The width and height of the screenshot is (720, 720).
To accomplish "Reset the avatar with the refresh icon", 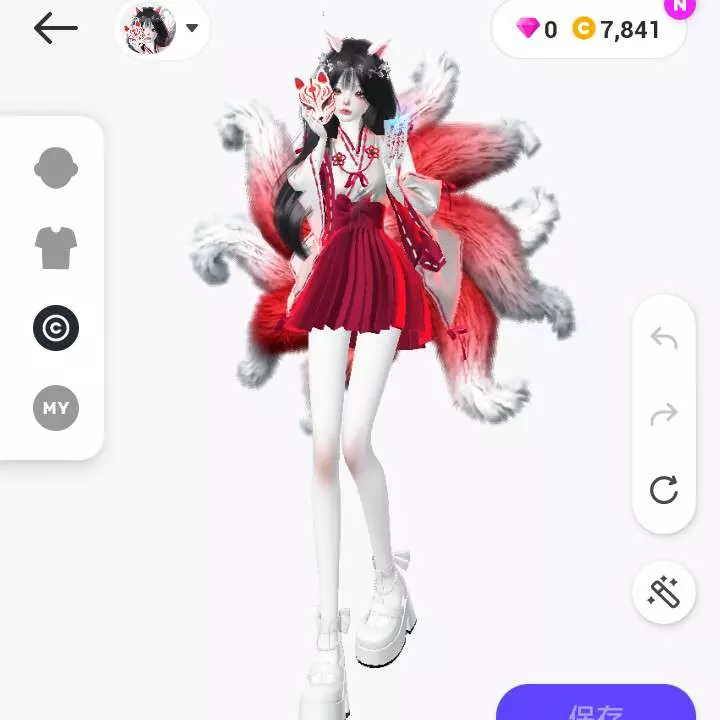I will click(x=664, y=490).
